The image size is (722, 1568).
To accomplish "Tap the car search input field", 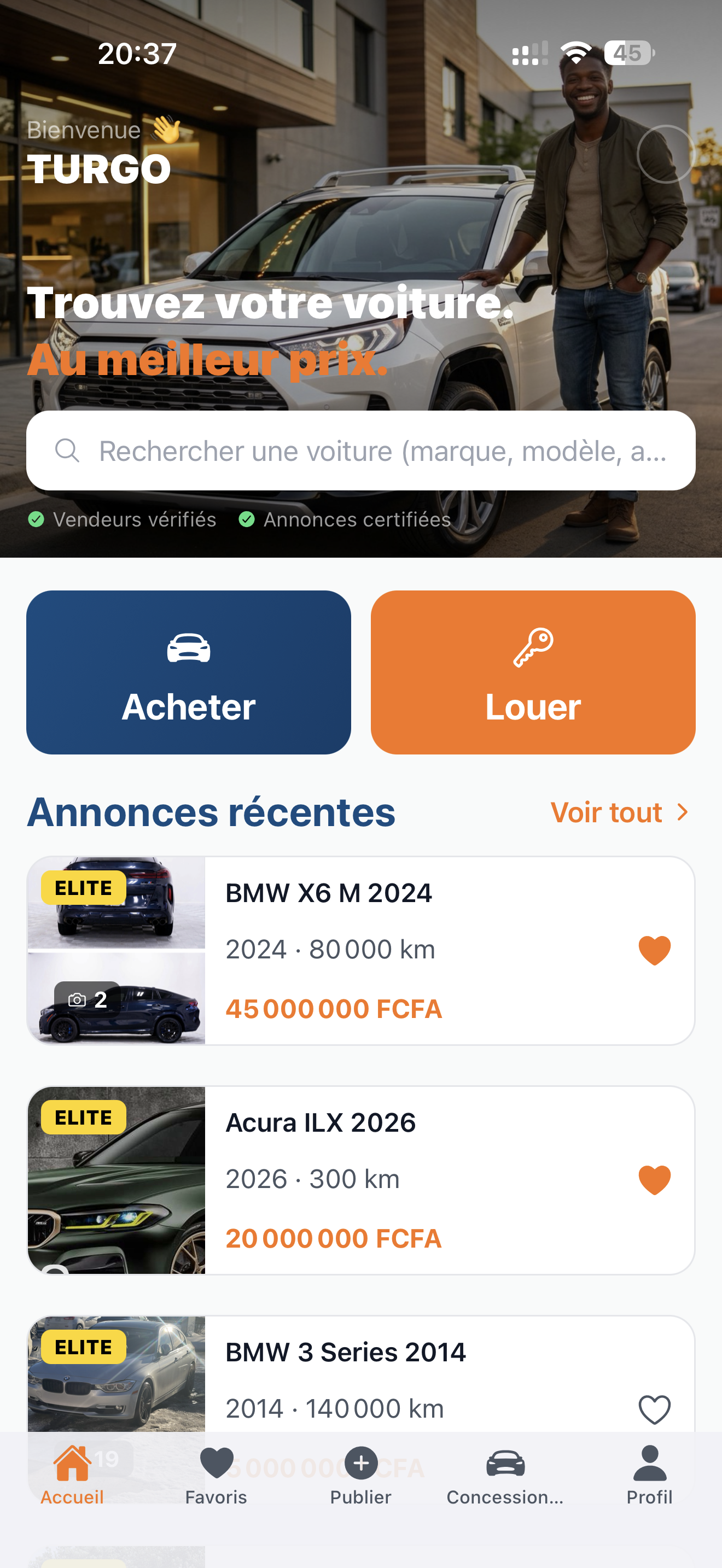I will (361, 452).
